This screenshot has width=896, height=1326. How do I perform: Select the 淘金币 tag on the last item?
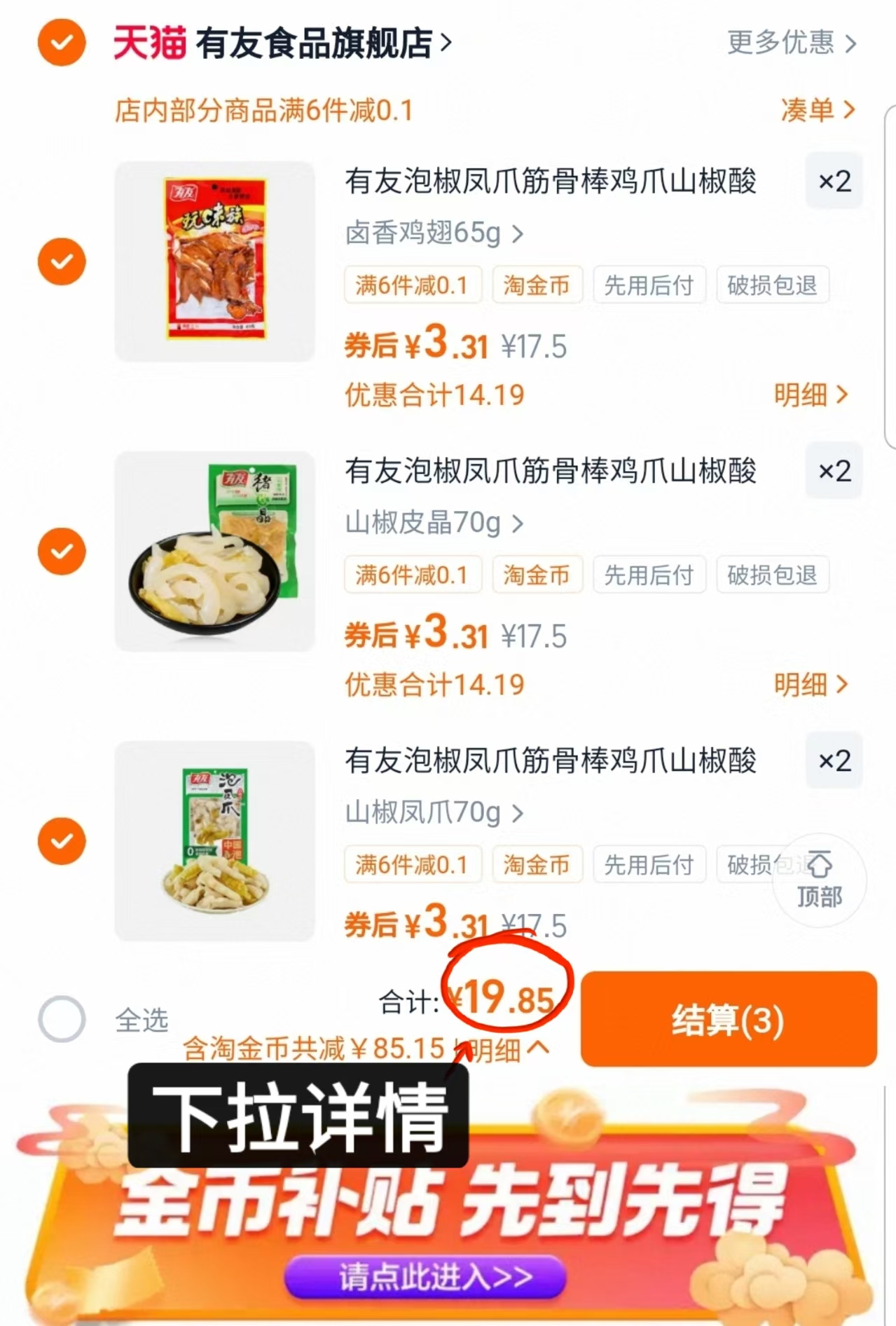coord(537,864)
